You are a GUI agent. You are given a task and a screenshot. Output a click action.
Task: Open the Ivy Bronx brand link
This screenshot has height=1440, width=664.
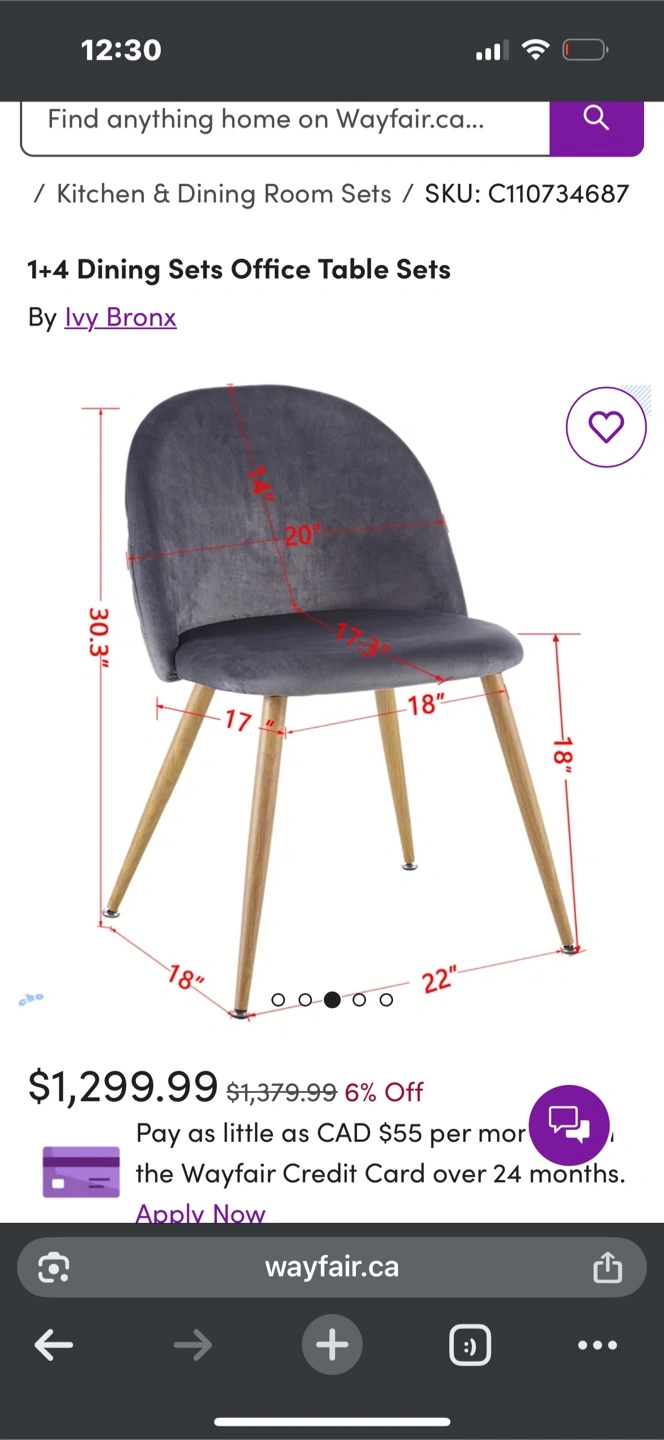tap(121, 318)
